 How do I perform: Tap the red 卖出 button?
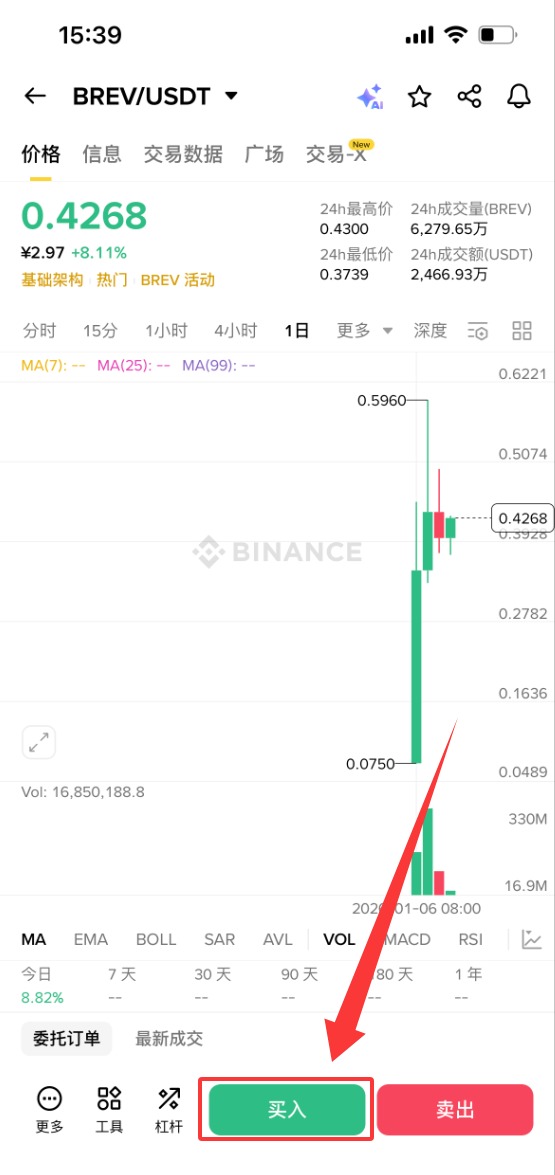click(x=455, y=1110)
